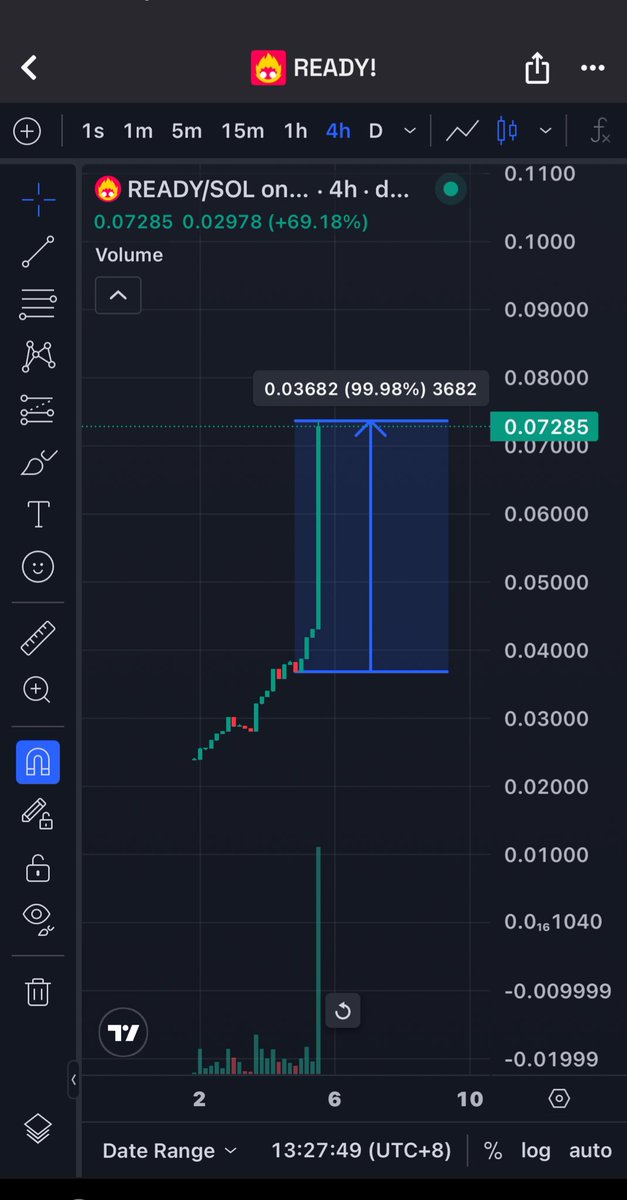
Task: Open the three-dot overflow menu
Action: [x=593, y=68]
